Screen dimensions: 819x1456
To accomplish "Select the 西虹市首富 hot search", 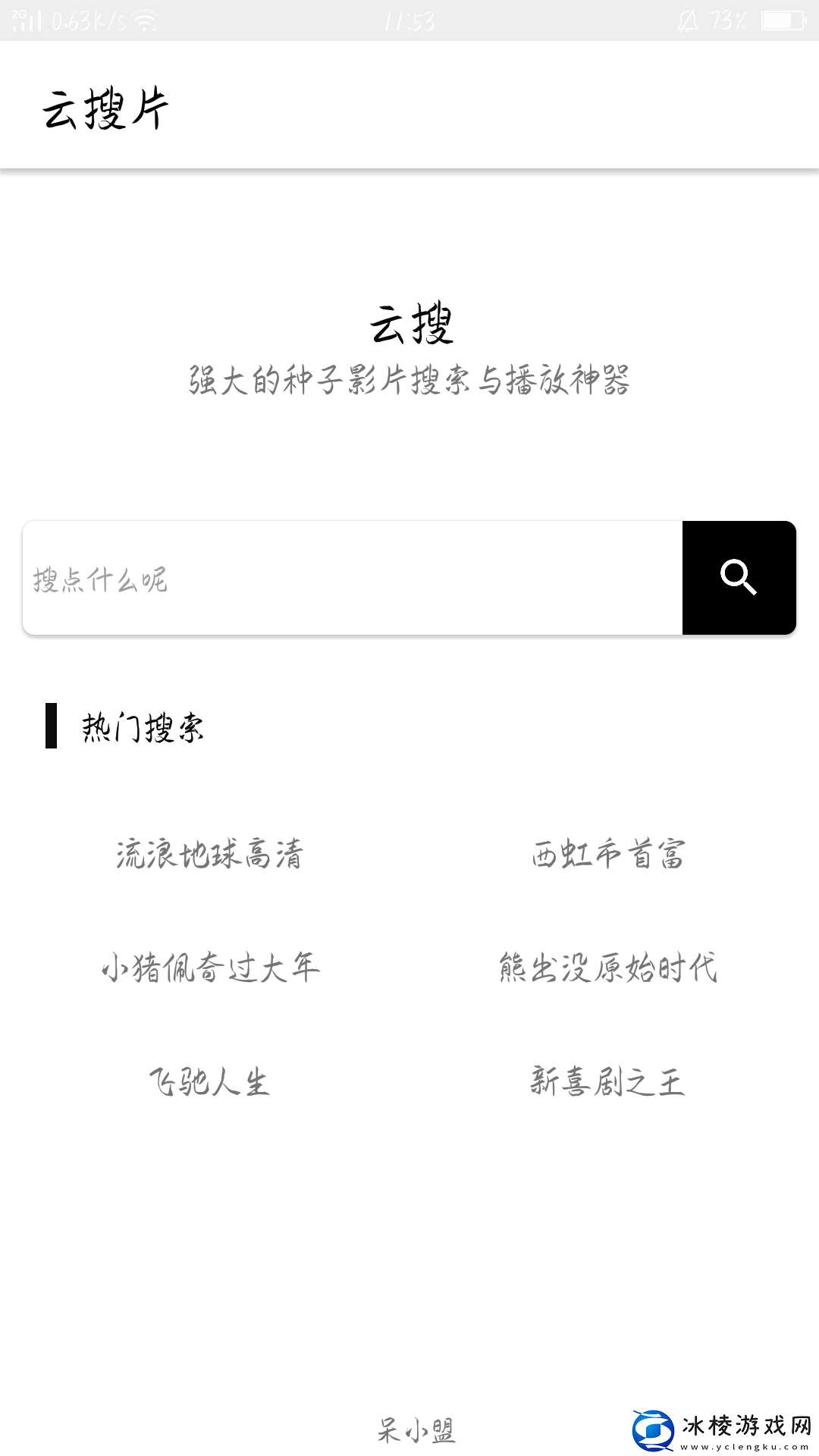I will coord(608,855).
